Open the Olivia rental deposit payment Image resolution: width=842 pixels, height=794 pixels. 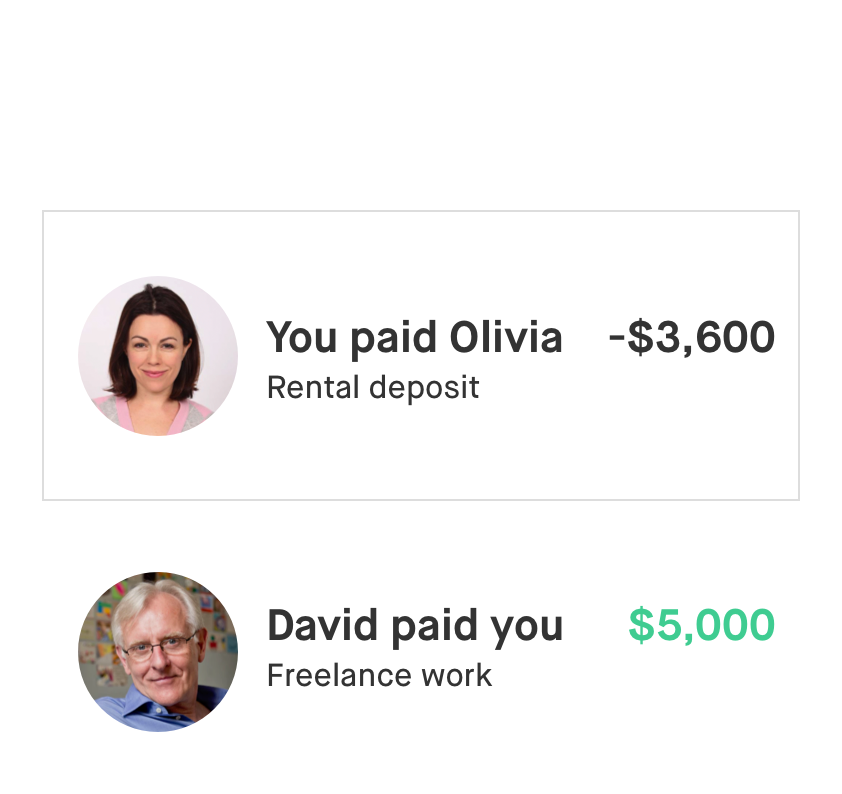420,355
